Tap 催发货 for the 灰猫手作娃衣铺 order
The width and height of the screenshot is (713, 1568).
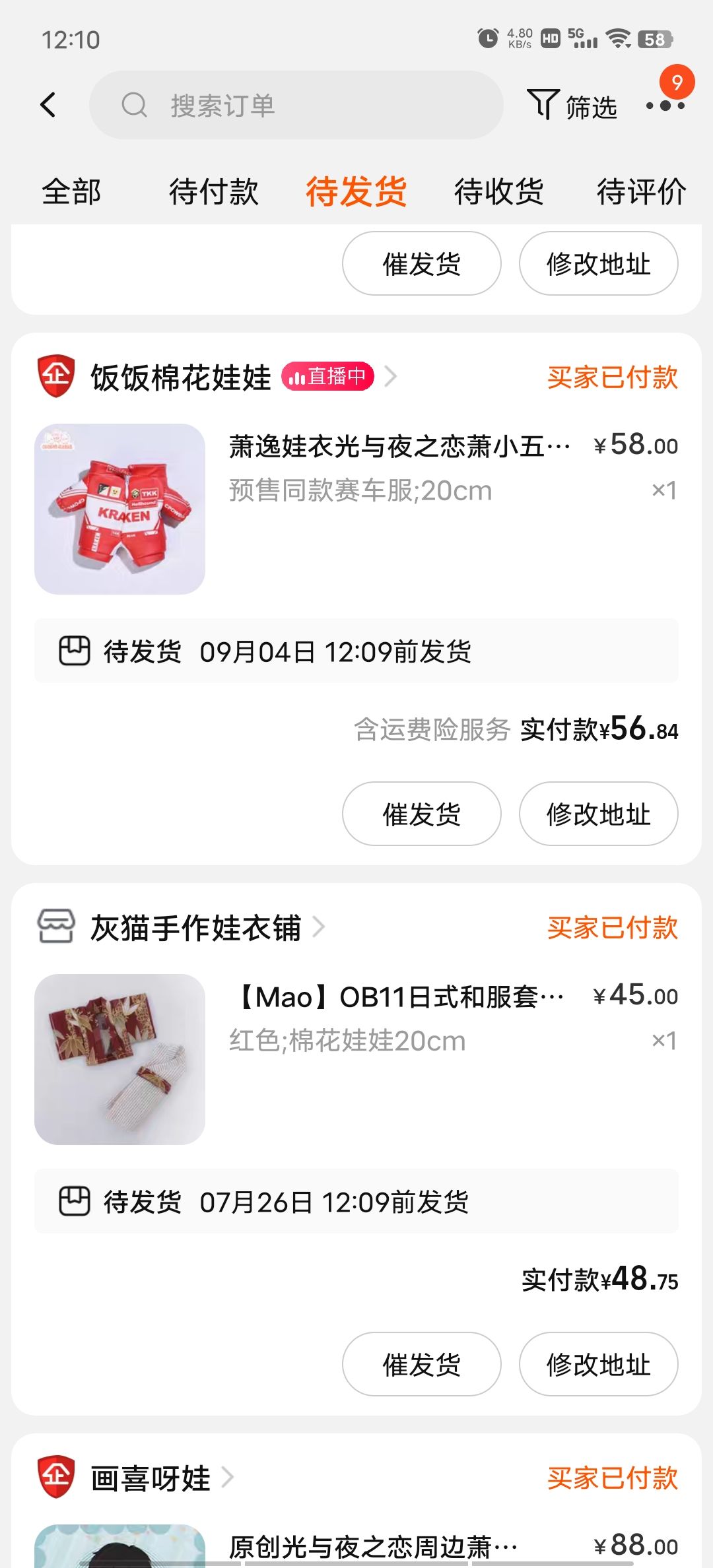click(x=421, y=1364)
